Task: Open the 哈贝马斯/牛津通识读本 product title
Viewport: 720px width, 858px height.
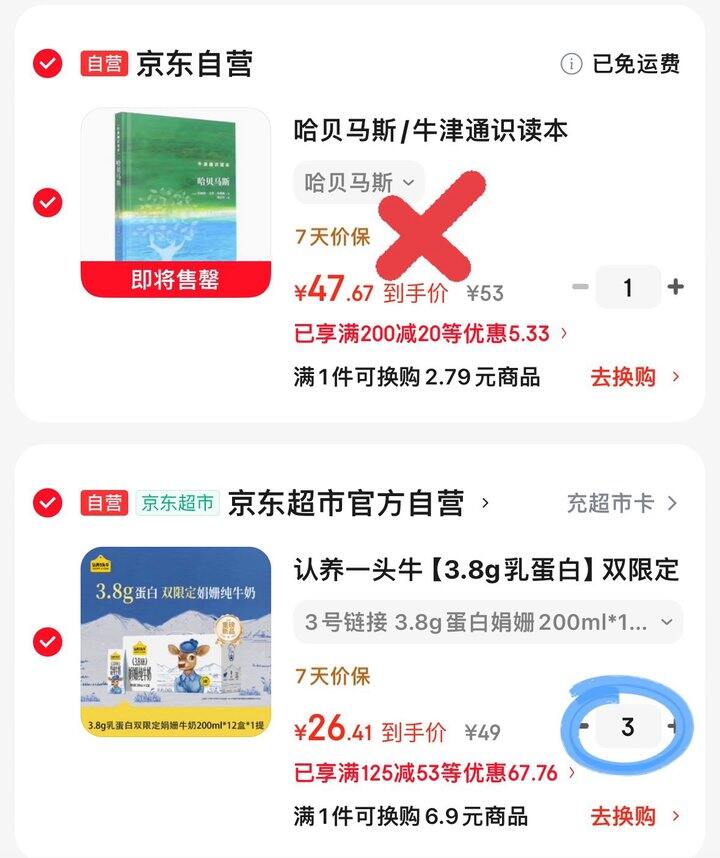Action: tap(431, 130)
